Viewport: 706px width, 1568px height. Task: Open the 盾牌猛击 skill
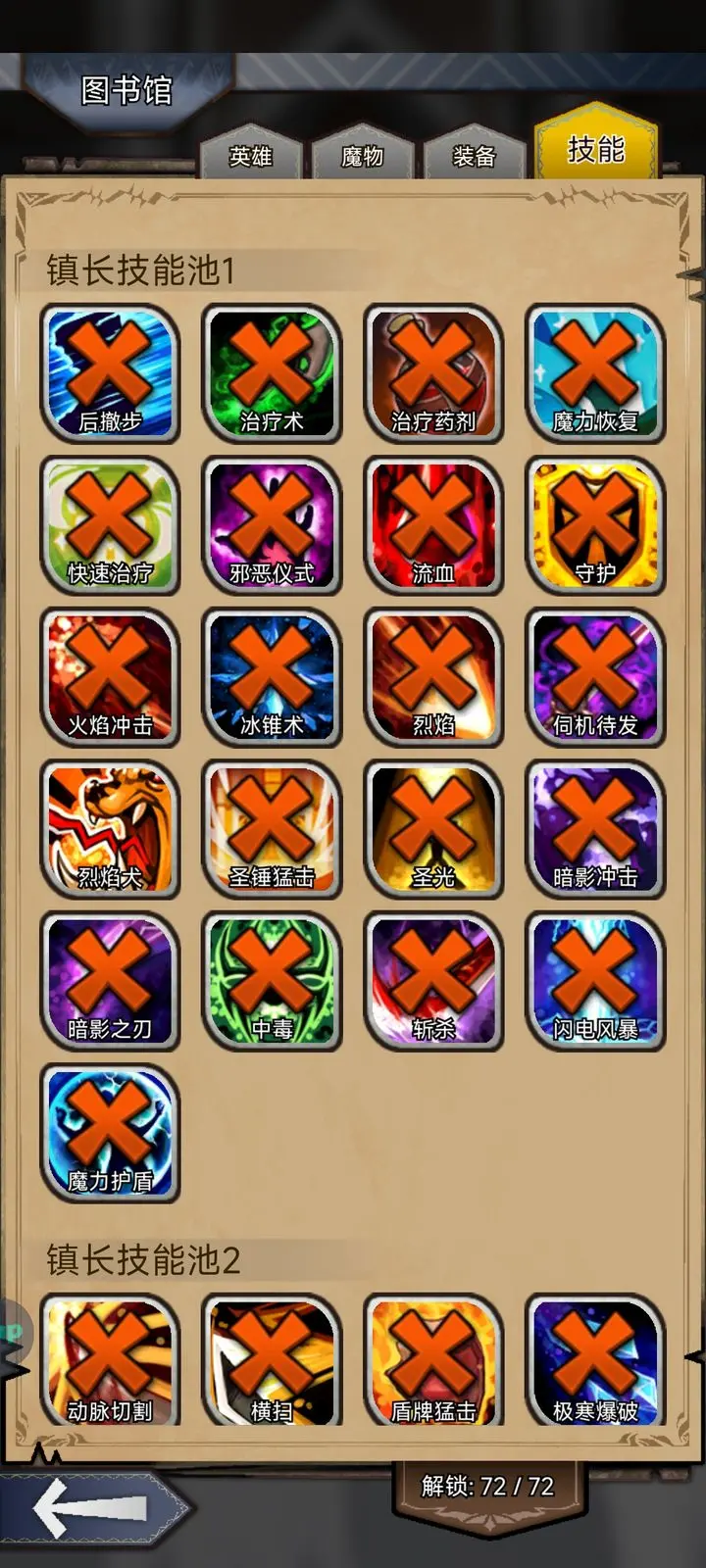[433, 1360]
